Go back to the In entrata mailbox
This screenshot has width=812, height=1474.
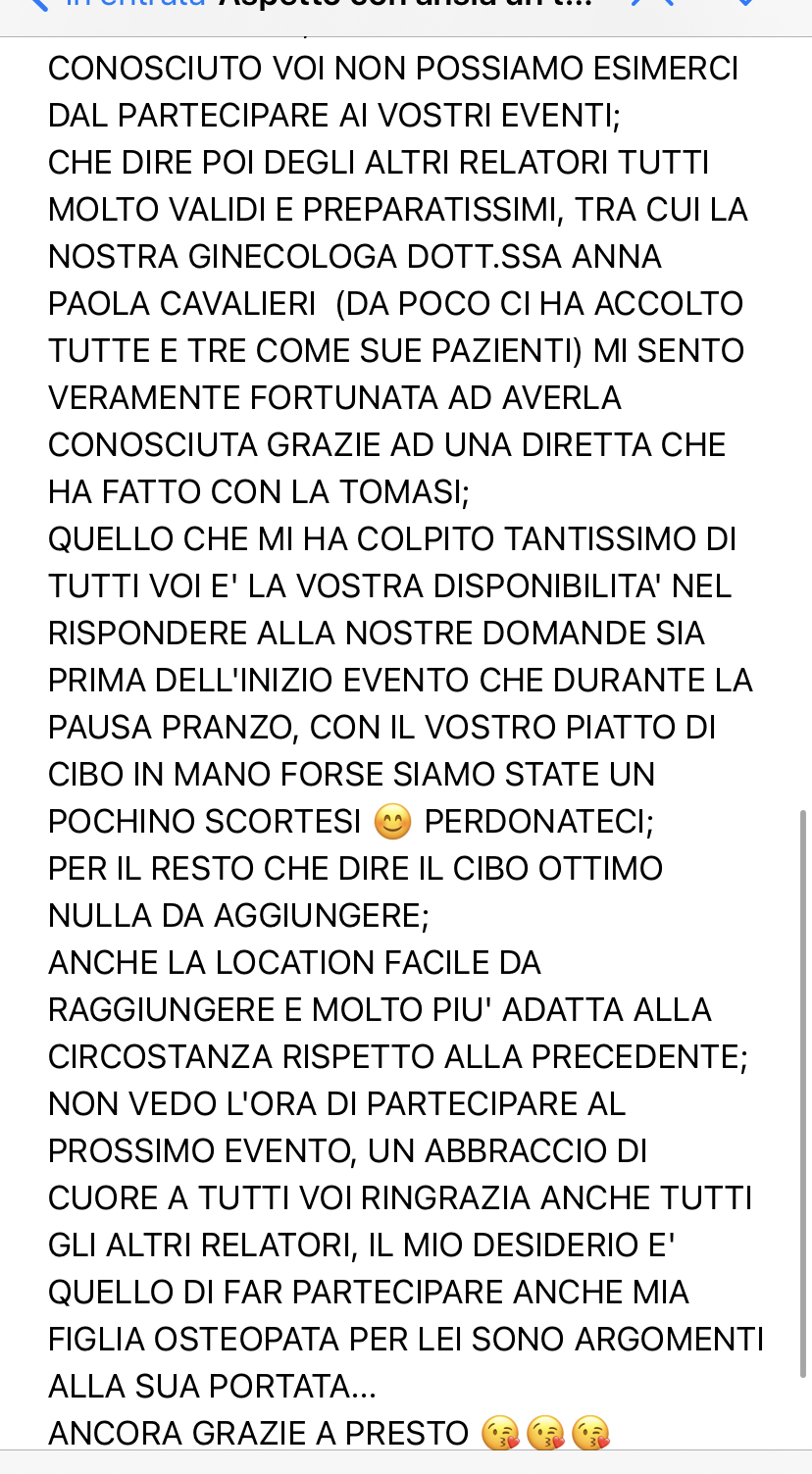(x=116, y=4)
